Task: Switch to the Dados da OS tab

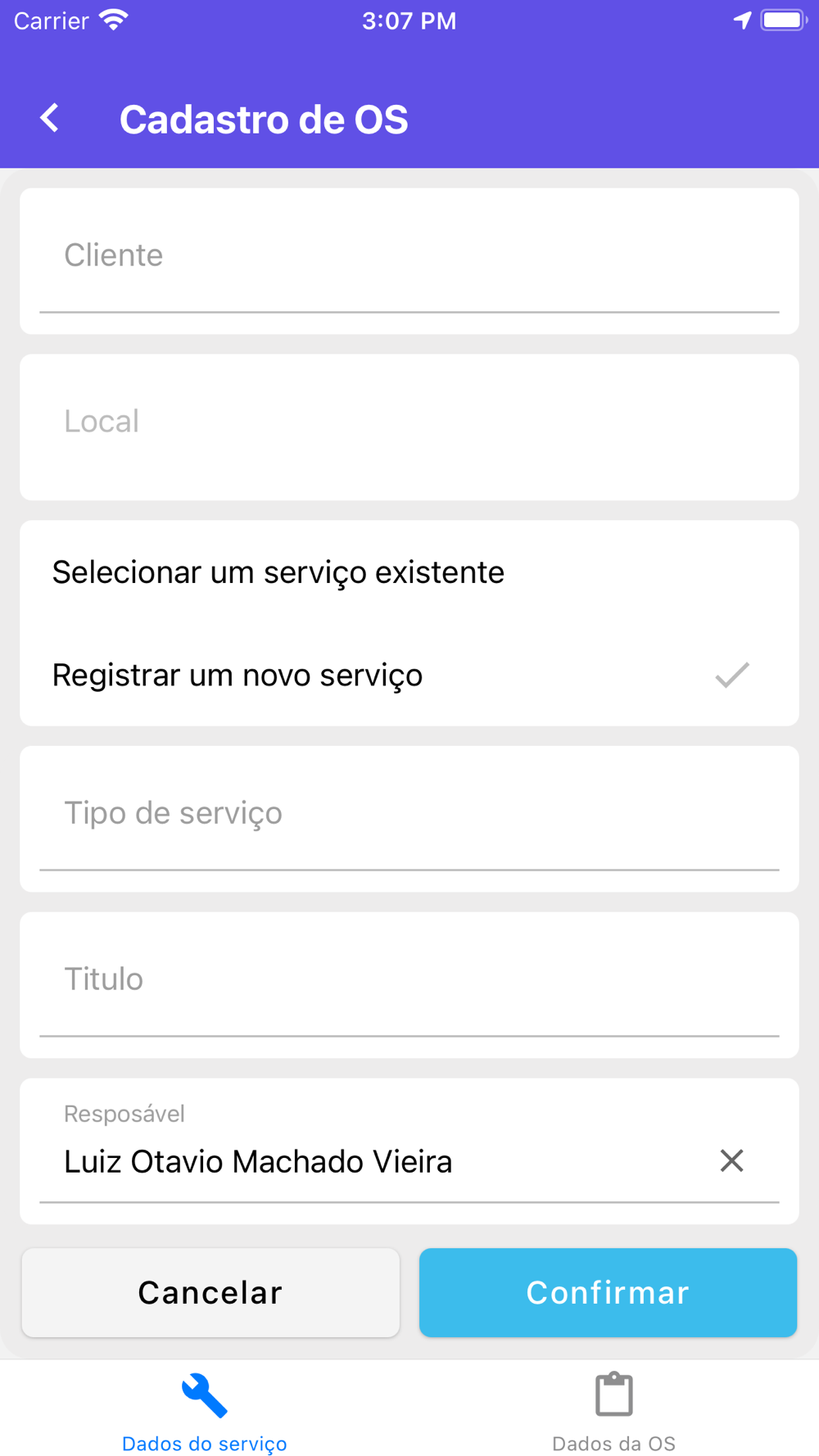Action: (x=614, y=1412)
